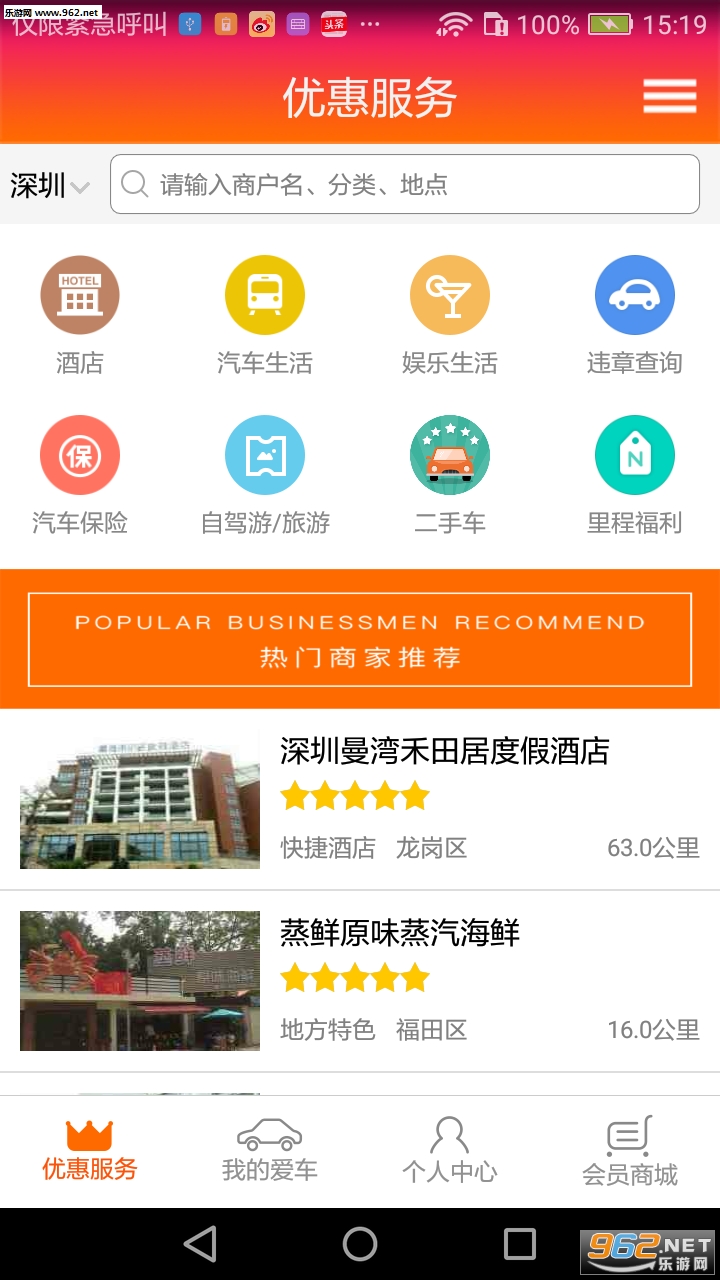Tap the 热门商家推荐 banner

(x=360, y=639)
